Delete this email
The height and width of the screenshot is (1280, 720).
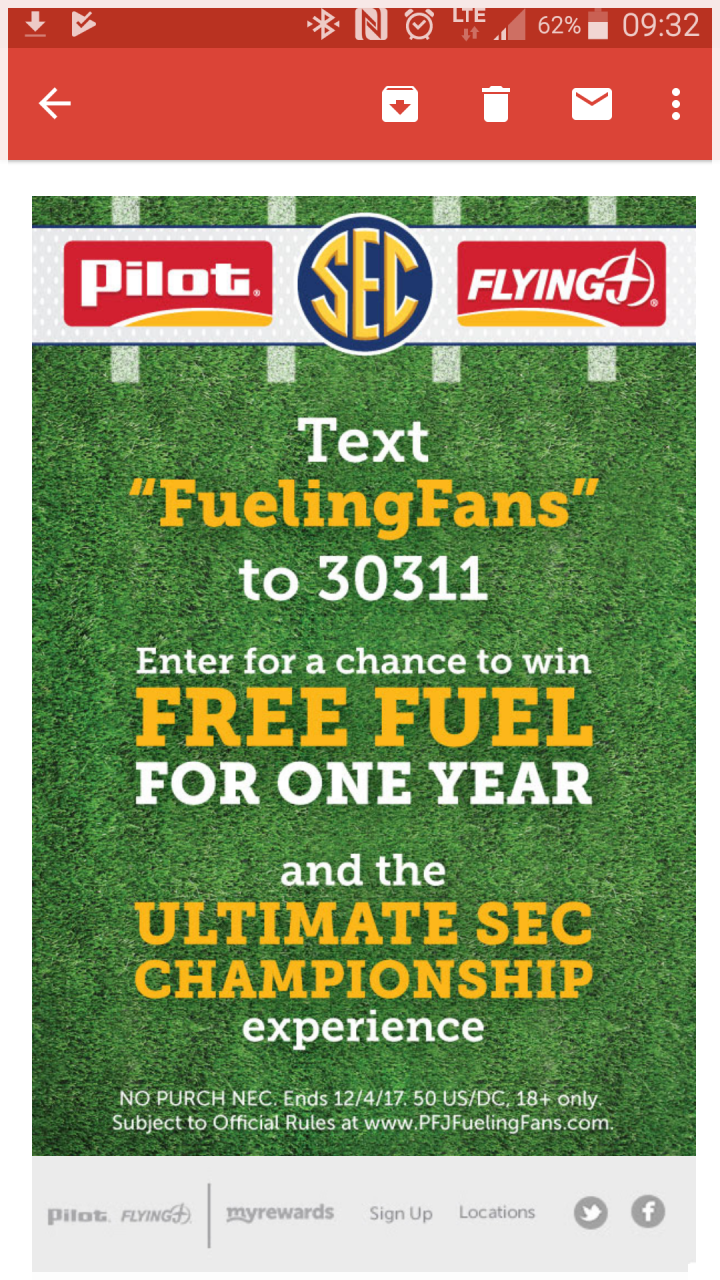tap(496, 104)
